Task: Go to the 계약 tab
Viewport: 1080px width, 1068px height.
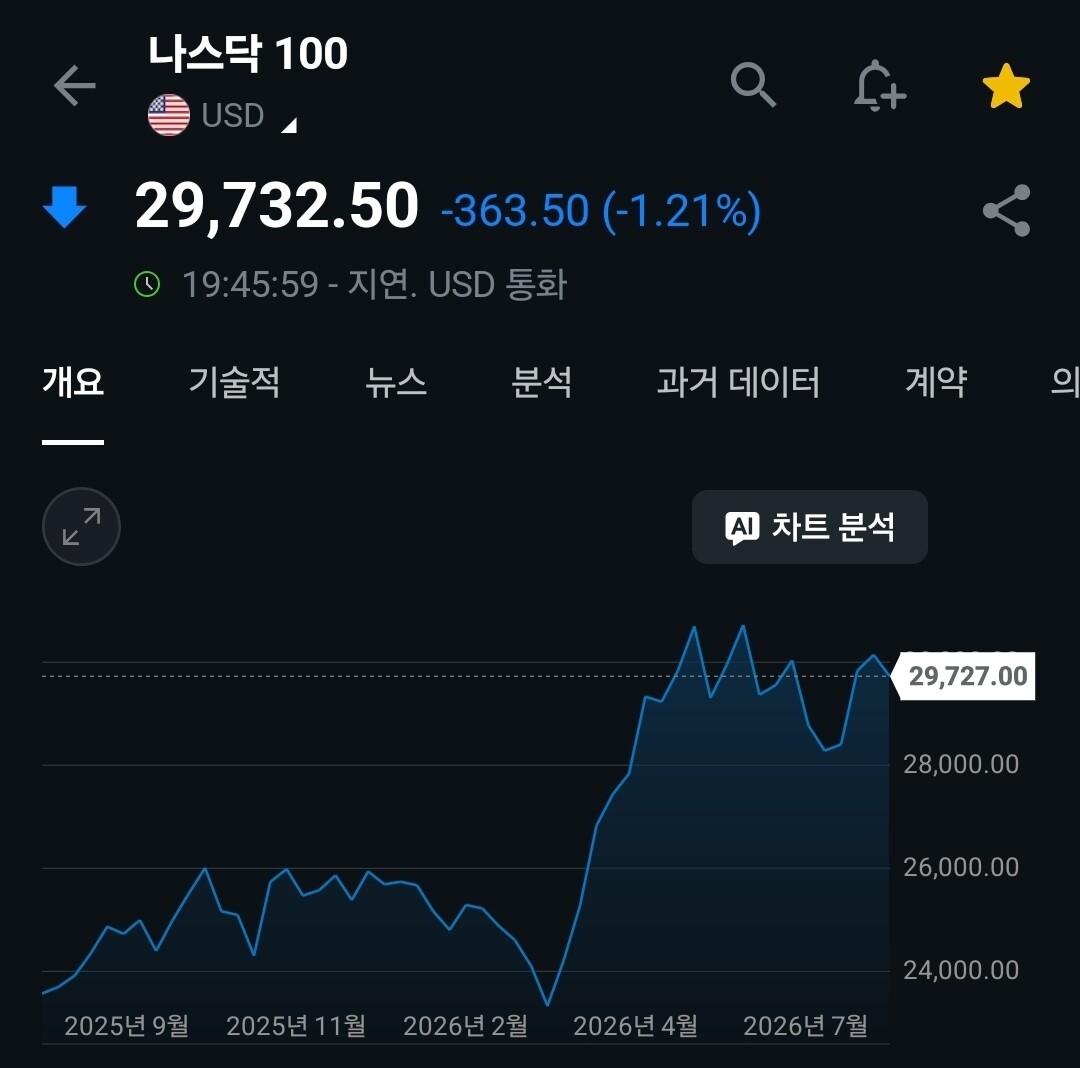Action: tap(936, 382)
